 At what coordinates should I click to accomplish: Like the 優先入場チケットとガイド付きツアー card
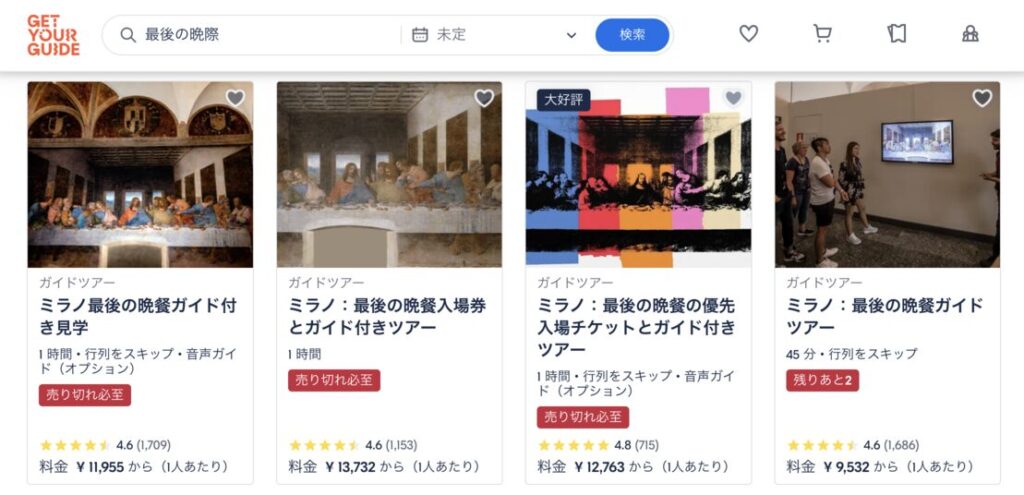pyautogui.click(x=733, y=98)
